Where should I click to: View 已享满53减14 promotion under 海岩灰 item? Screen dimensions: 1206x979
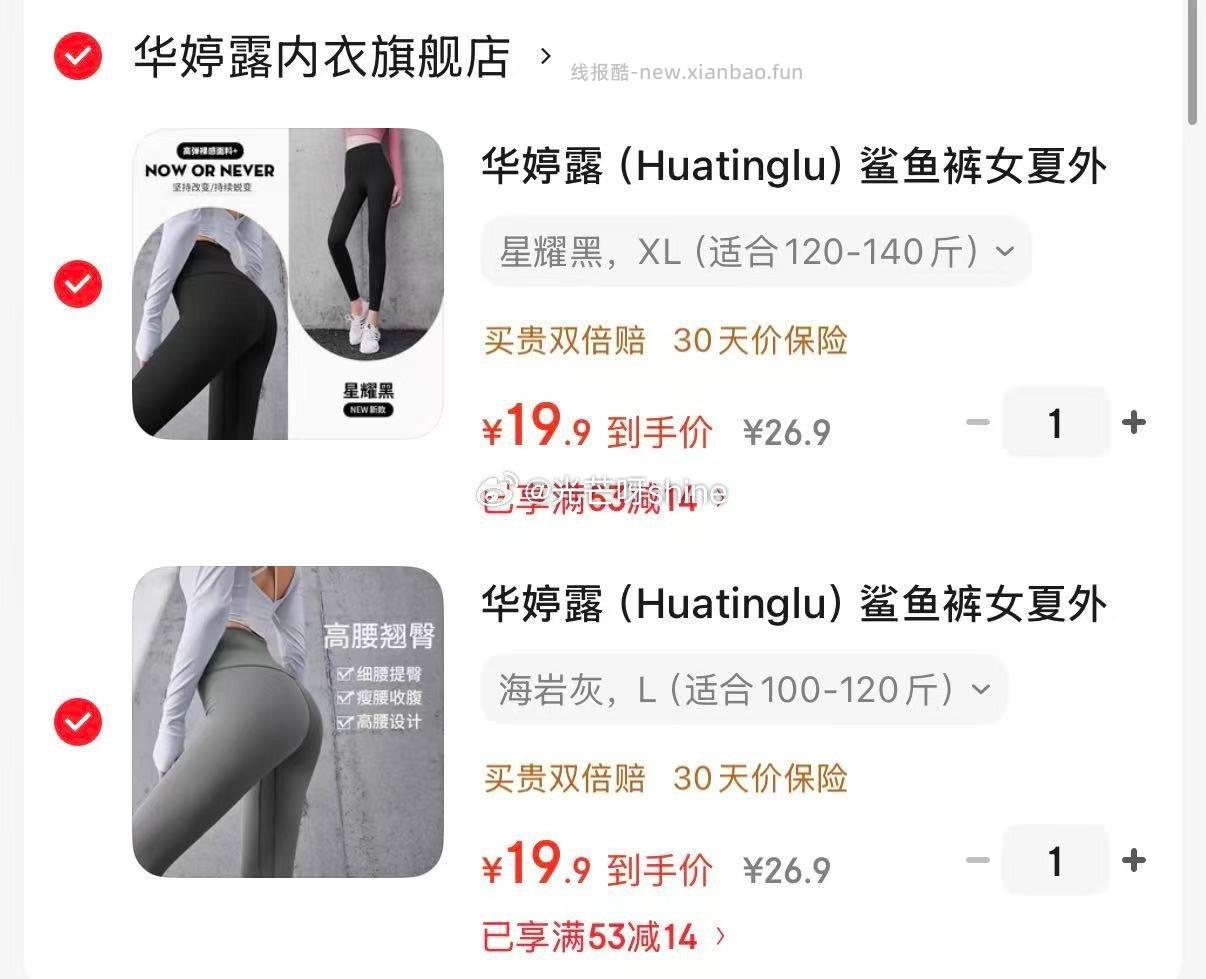point(603,937)
